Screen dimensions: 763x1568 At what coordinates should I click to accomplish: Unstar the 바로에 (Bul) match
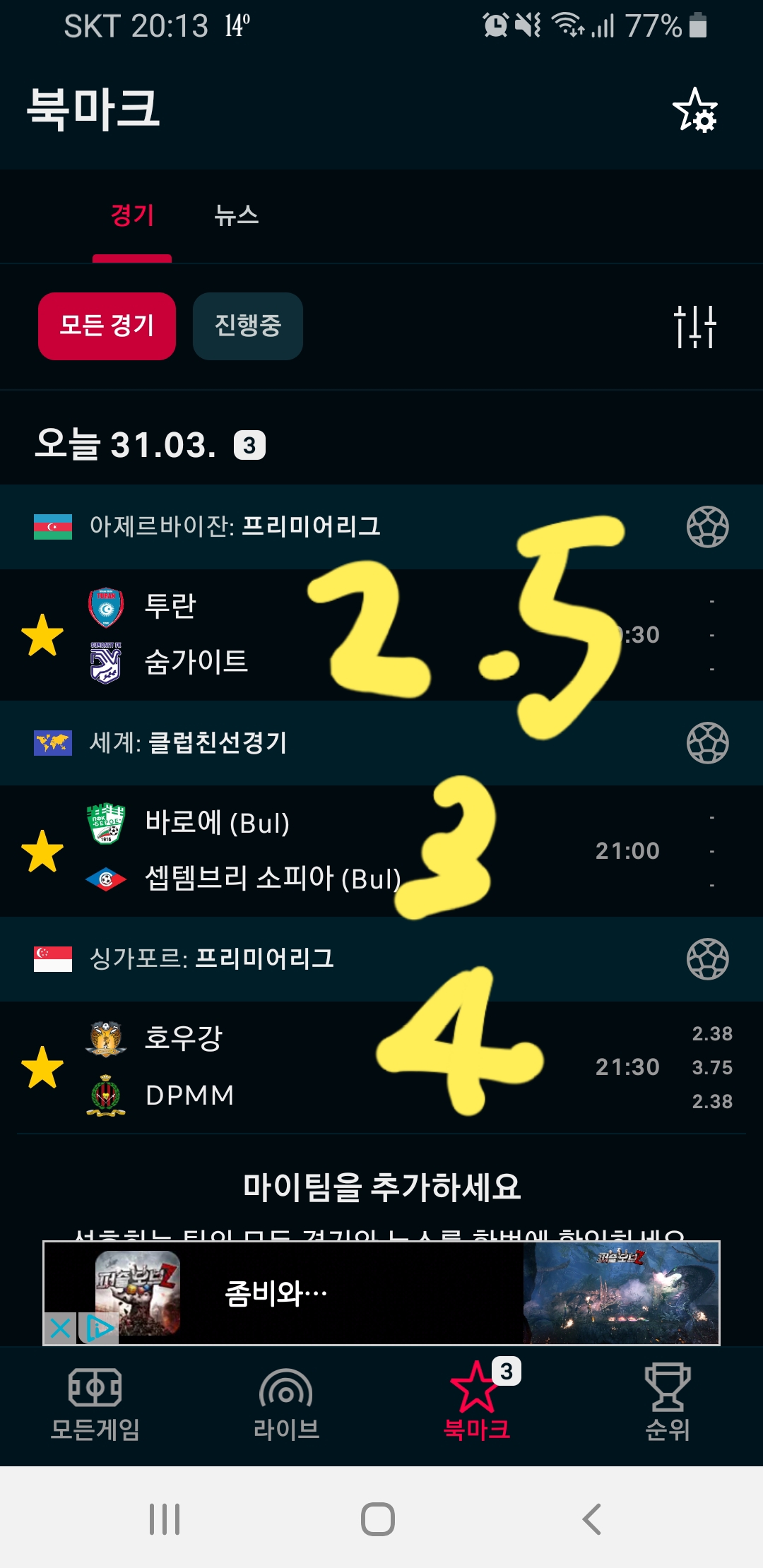tap(42, 851)
